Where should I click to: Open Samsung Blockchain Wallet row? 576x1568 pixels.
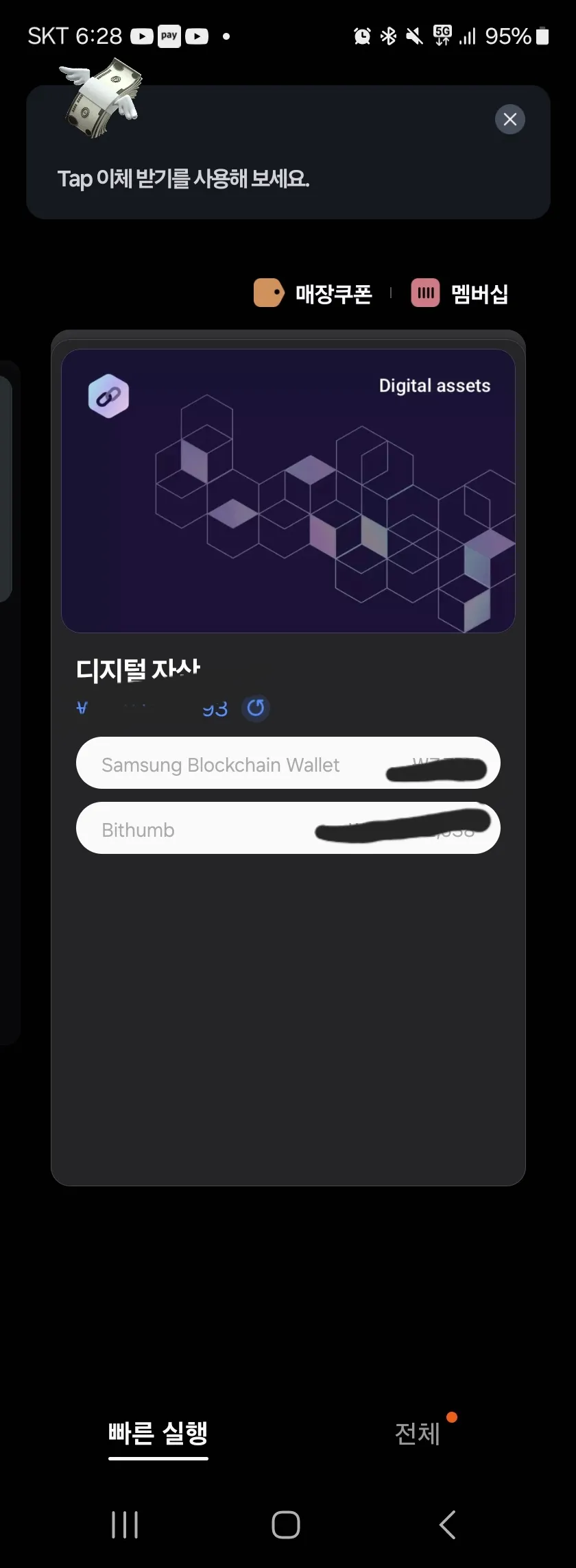[288, 763]
